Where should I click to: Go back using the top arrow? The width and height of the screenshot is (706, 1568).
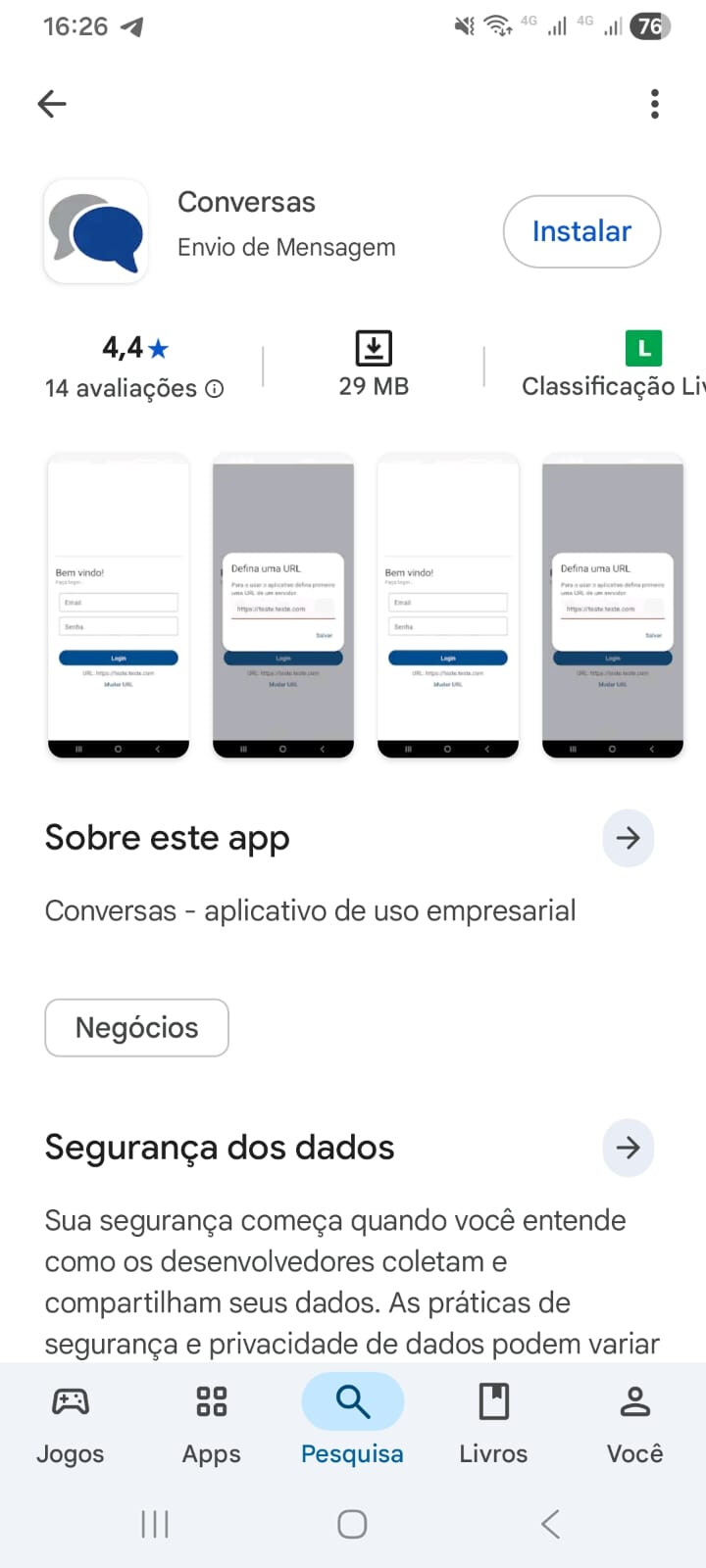click(52, 104)
